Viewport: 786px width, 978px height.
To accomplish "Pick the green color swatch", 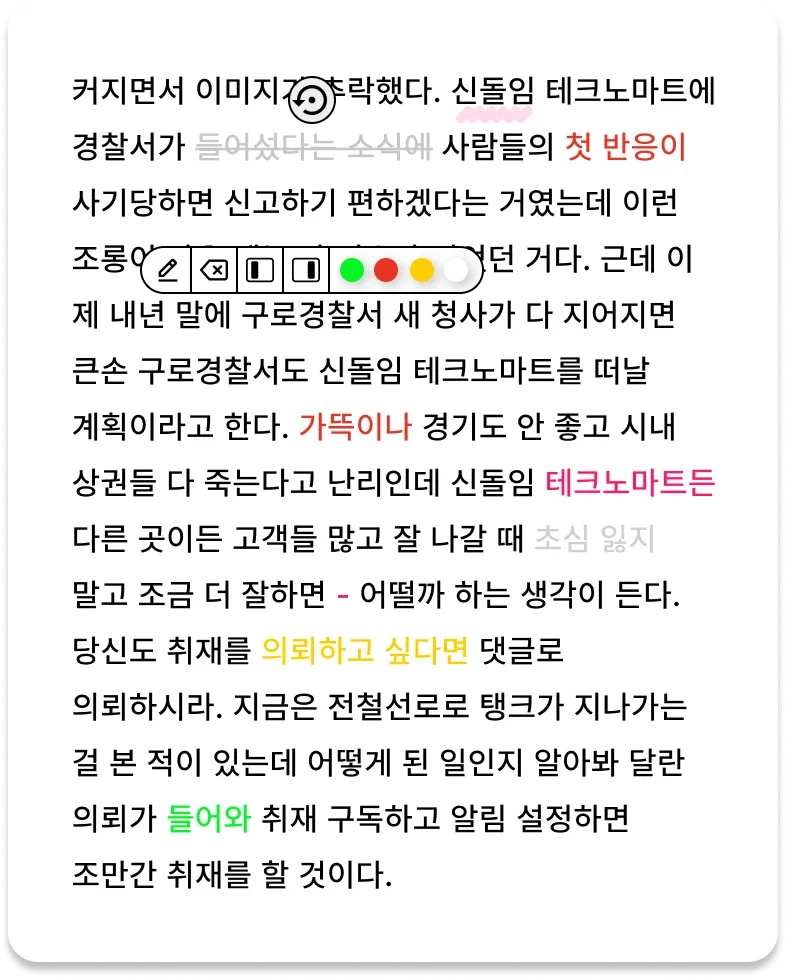I will pos(351,270).
